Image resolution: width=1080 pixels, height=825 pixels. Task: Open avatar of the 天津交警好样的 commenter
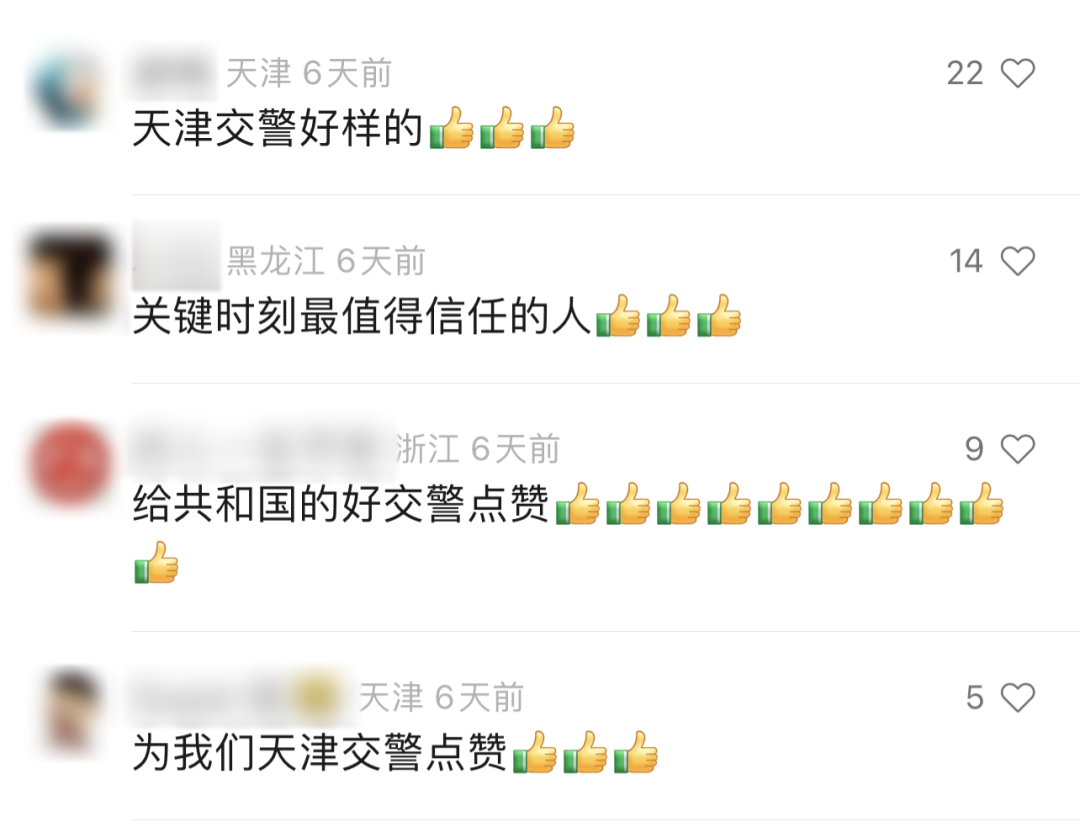coord(70,88)
